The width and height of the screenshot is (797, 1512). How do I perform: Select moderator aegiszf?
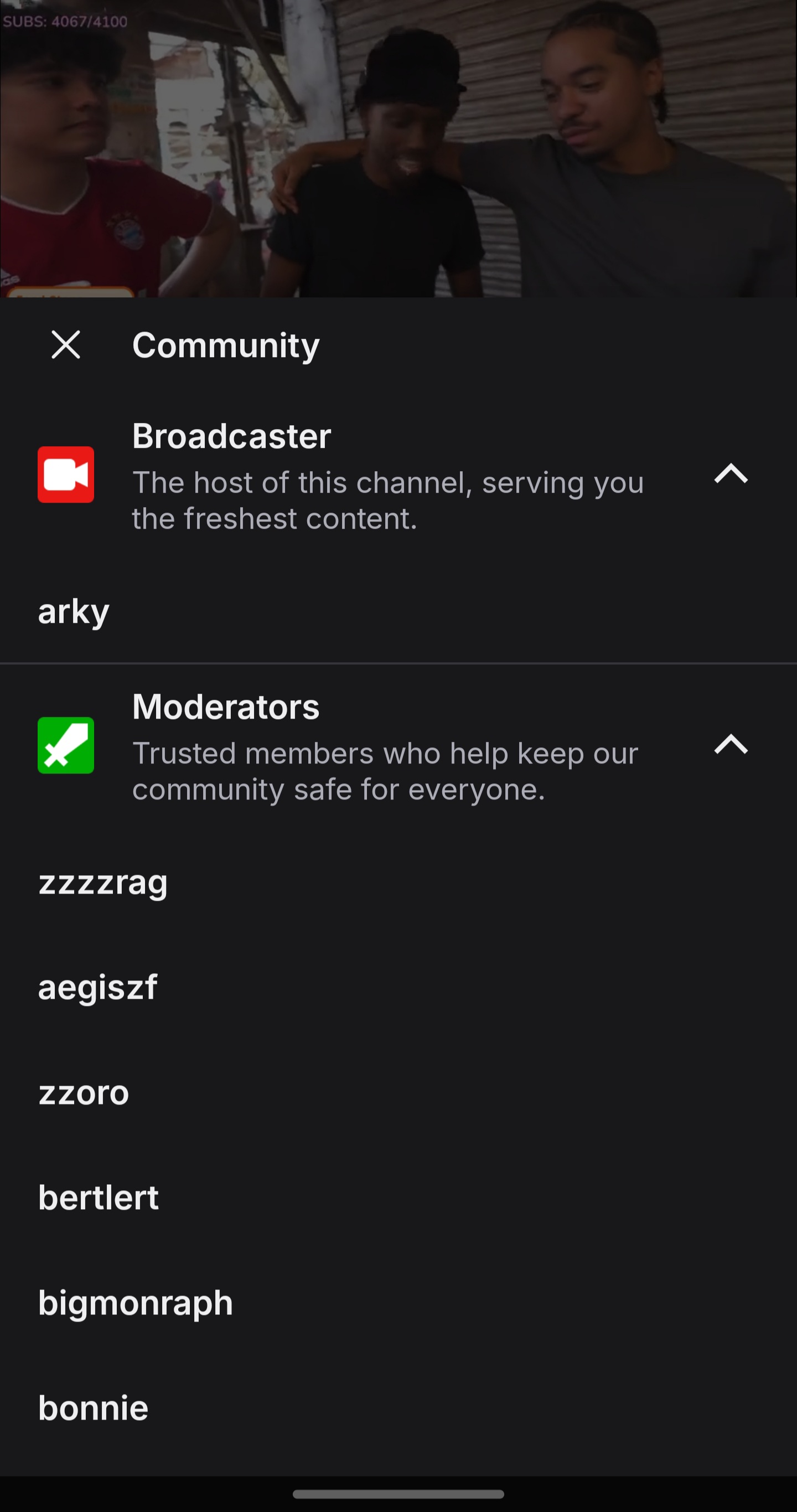coord(97,987)
